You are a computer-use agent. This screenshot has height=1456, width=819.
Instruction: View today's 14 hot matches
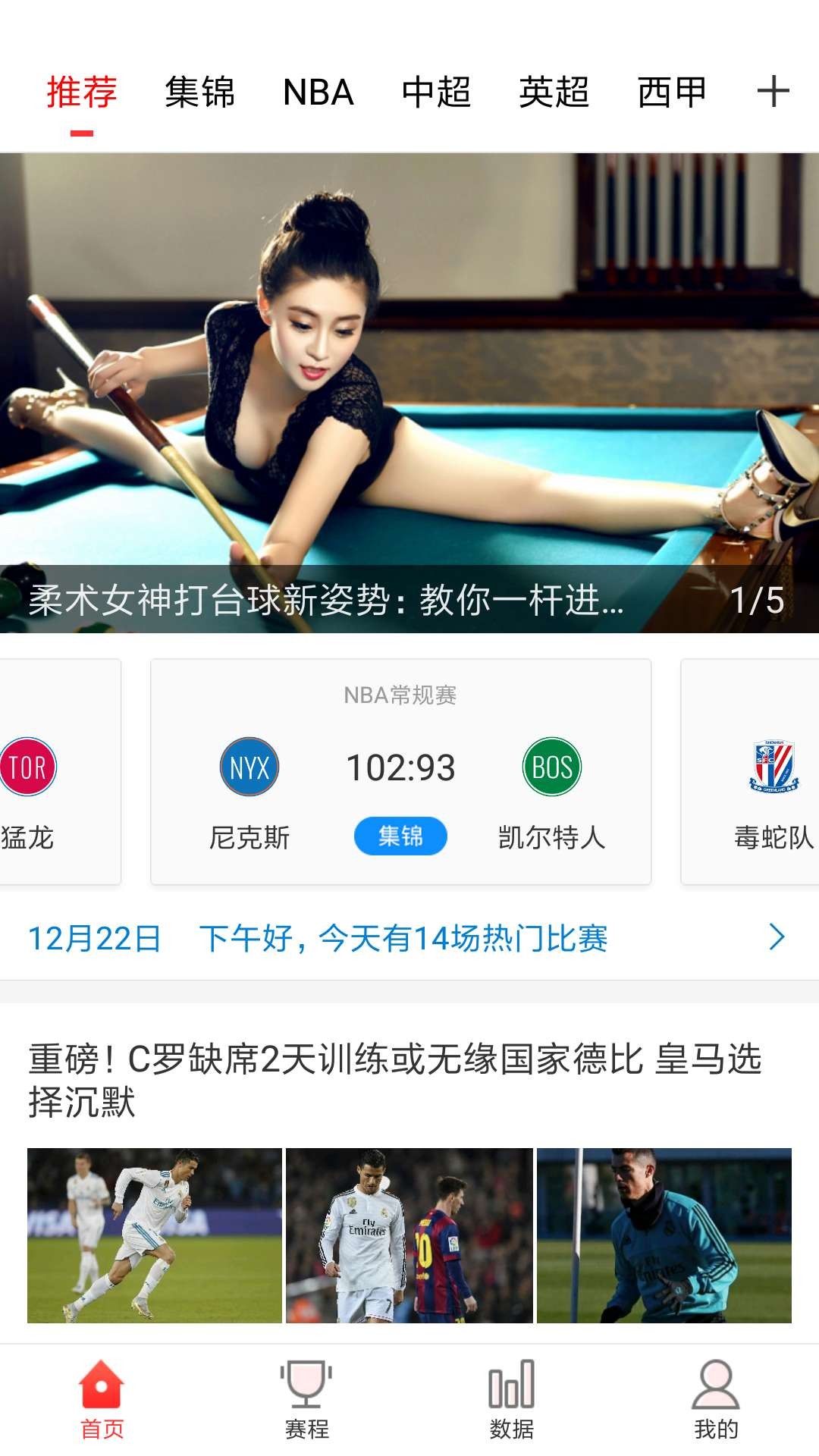409,938
